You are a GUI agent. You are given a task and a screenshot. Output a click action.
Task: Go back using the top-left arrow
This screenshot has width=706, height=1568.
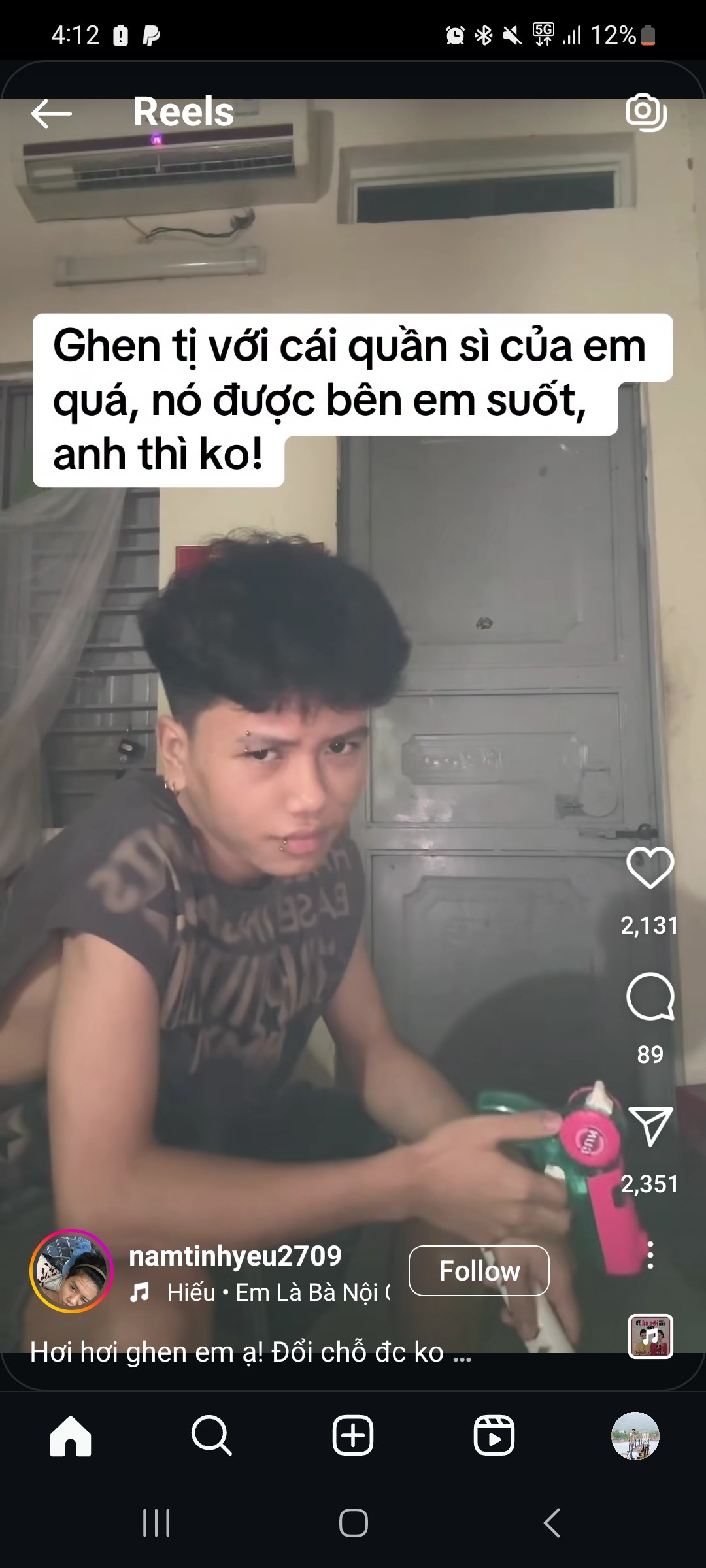tap(52, 114)
